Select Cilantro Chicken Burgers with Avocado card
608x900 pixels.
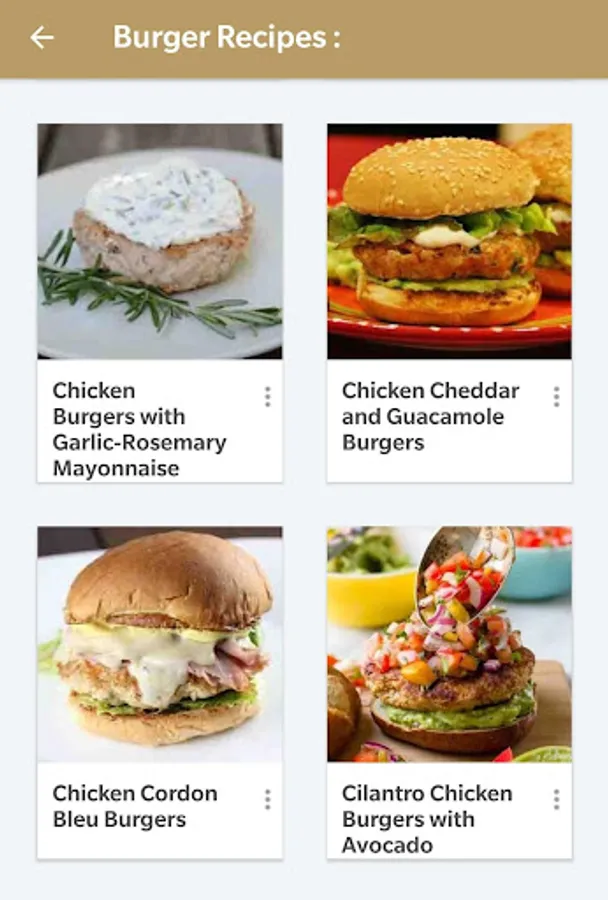pyautogui.click(x=449, y=645)
